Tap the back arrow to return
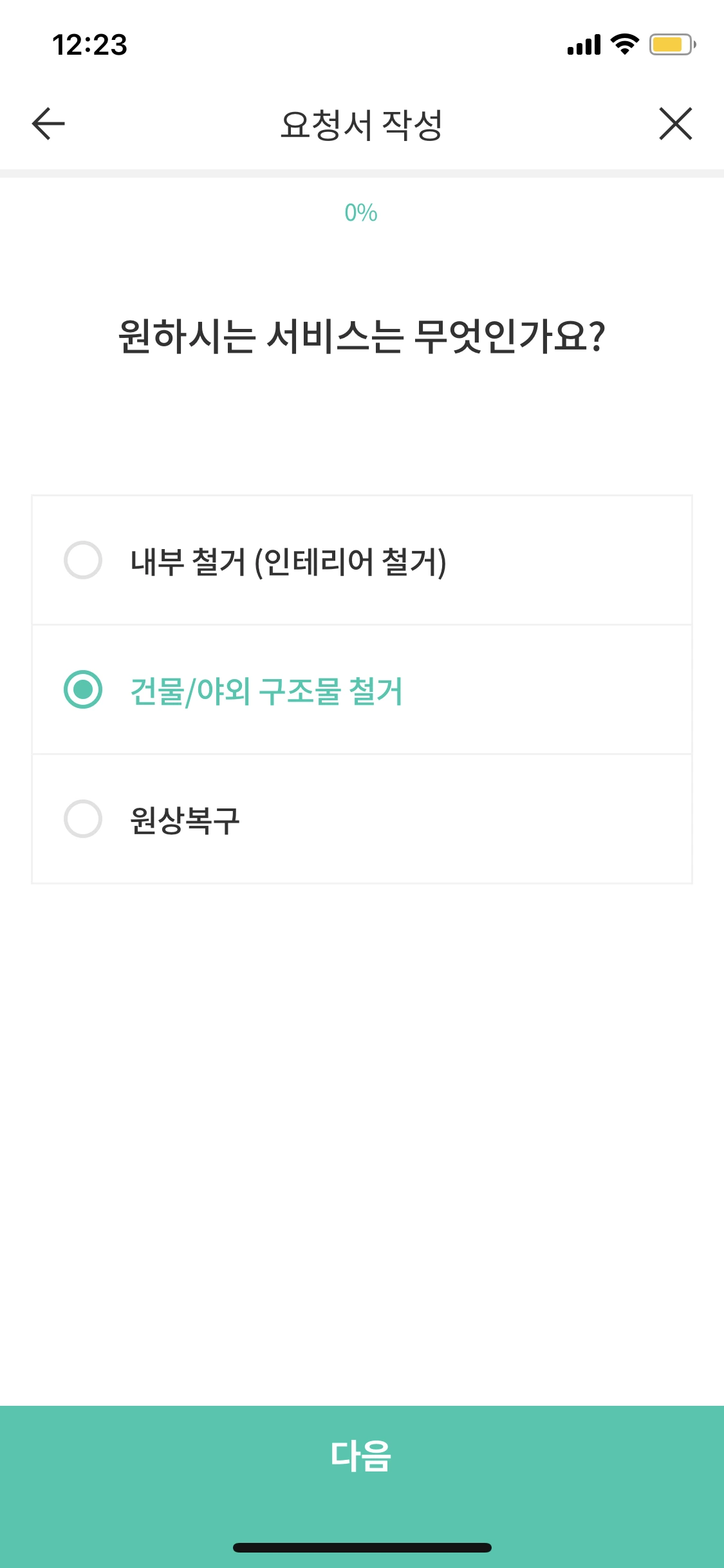This screenshot has height=1568, width=724. coord(47,124)
